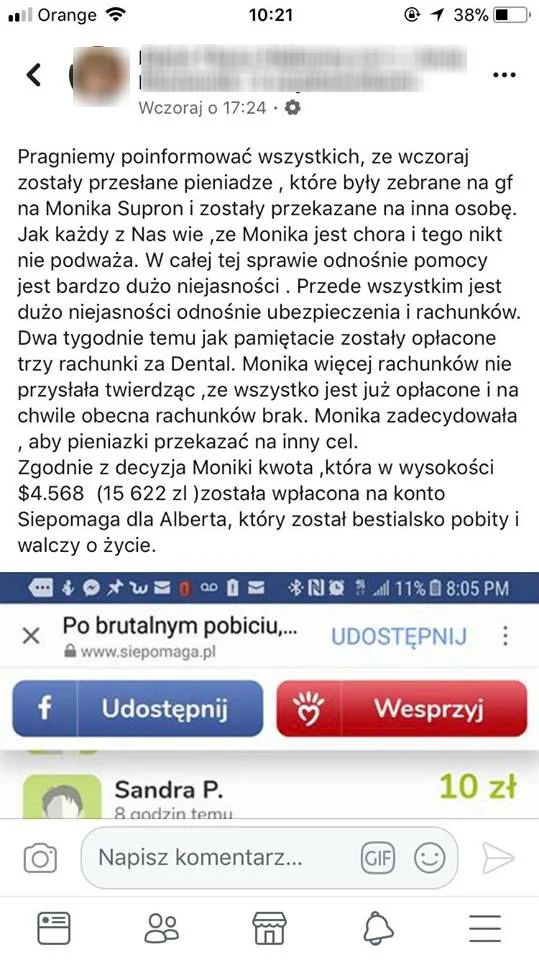Switch to the Friends tab

pyautogui.click(x=162, y=928)
